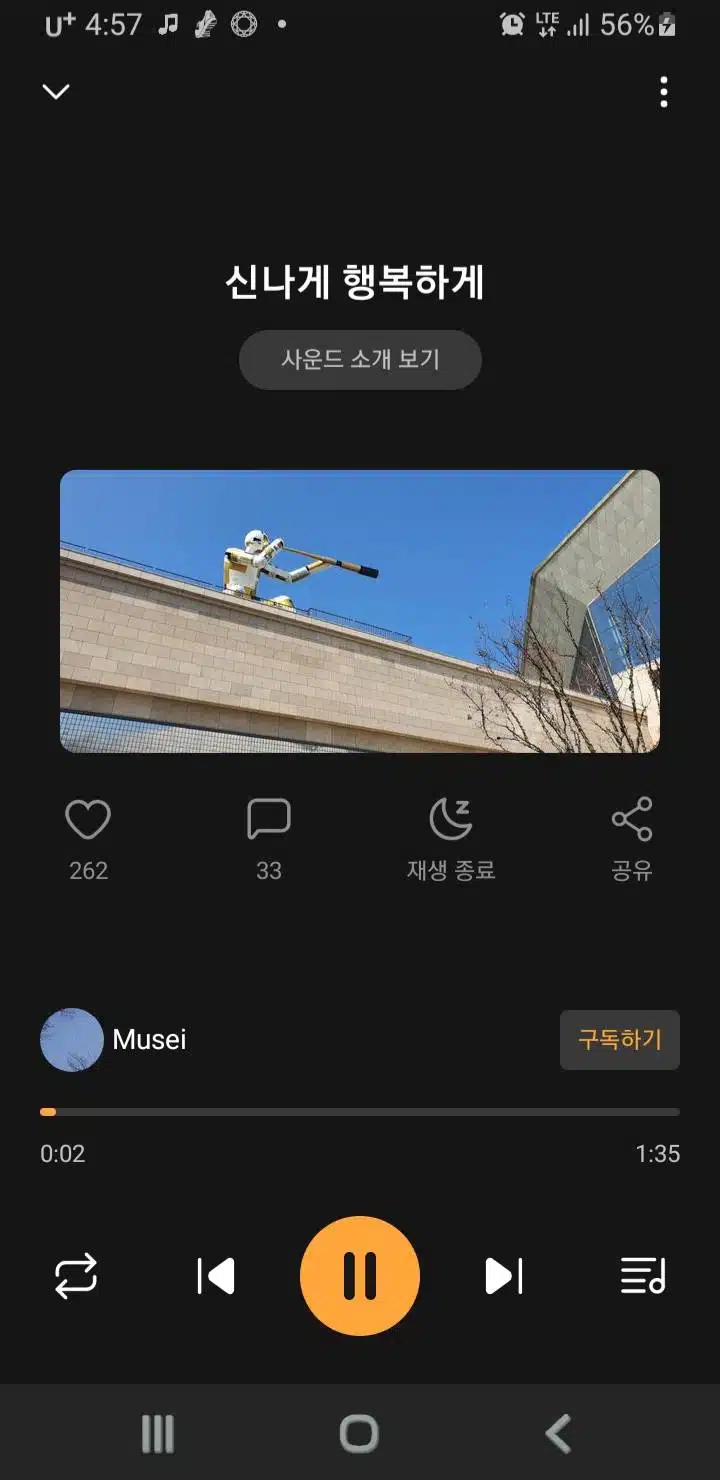Tap the 사운드 소개 보기 button

pos(360,360)
